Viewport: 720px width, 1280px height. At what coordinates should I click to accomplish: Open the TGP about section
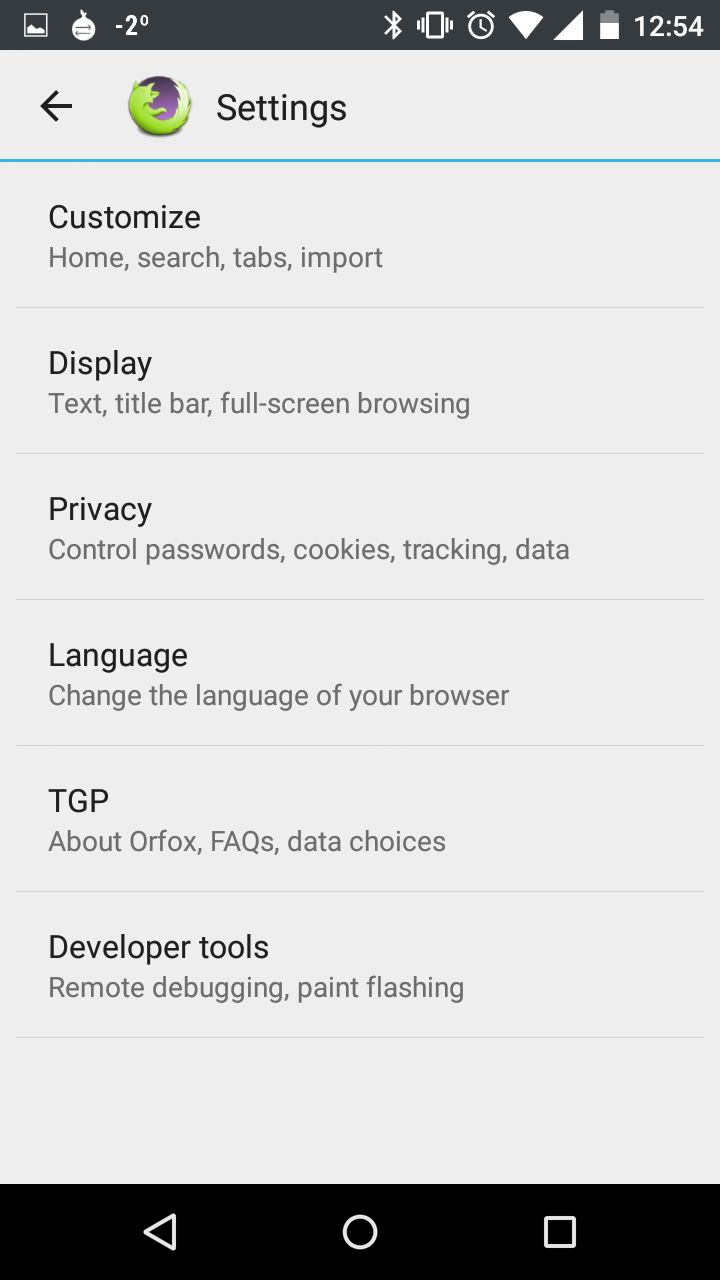360,819
